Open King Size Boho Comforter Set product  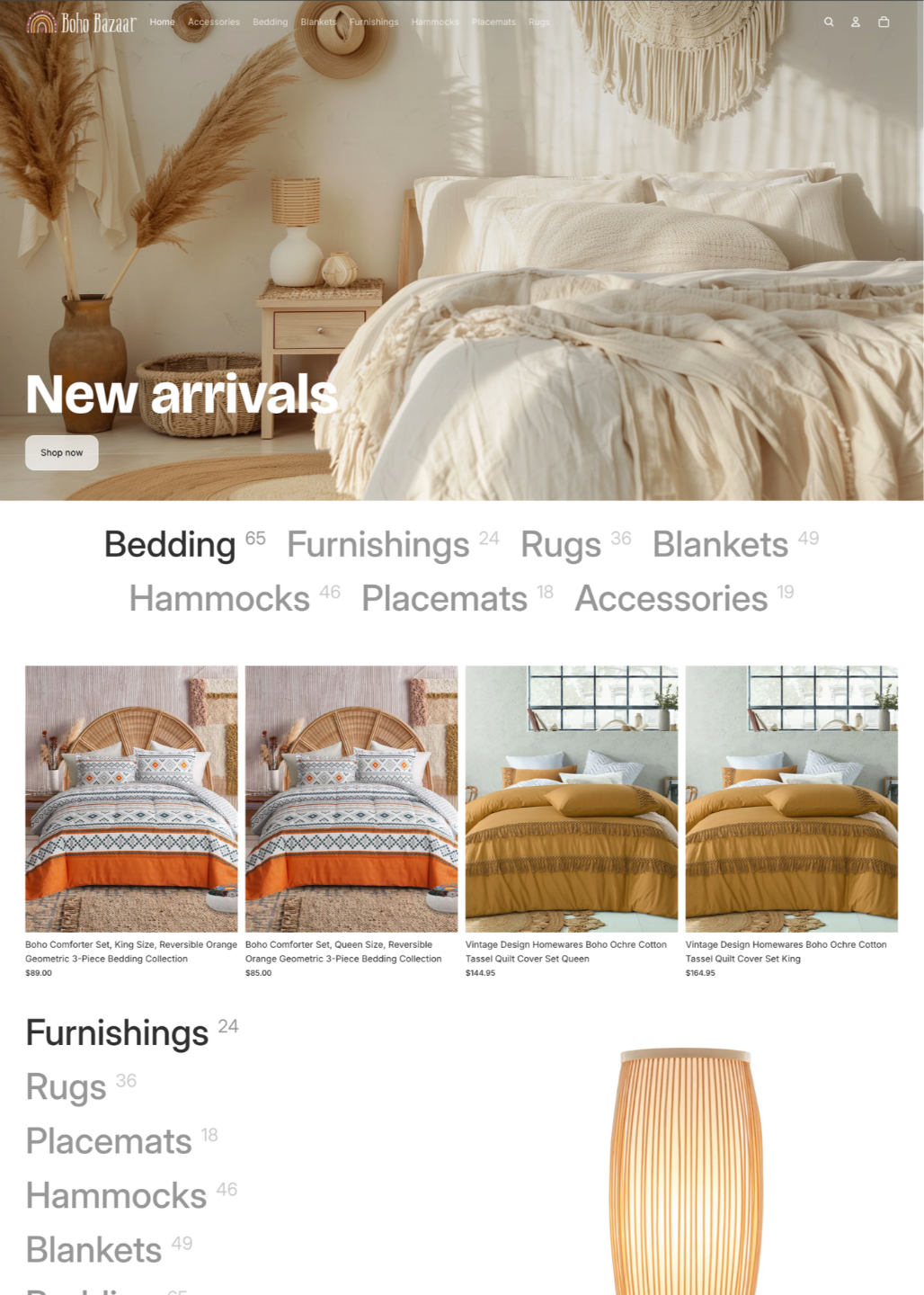pyautogui.click(x=131, y=799)
